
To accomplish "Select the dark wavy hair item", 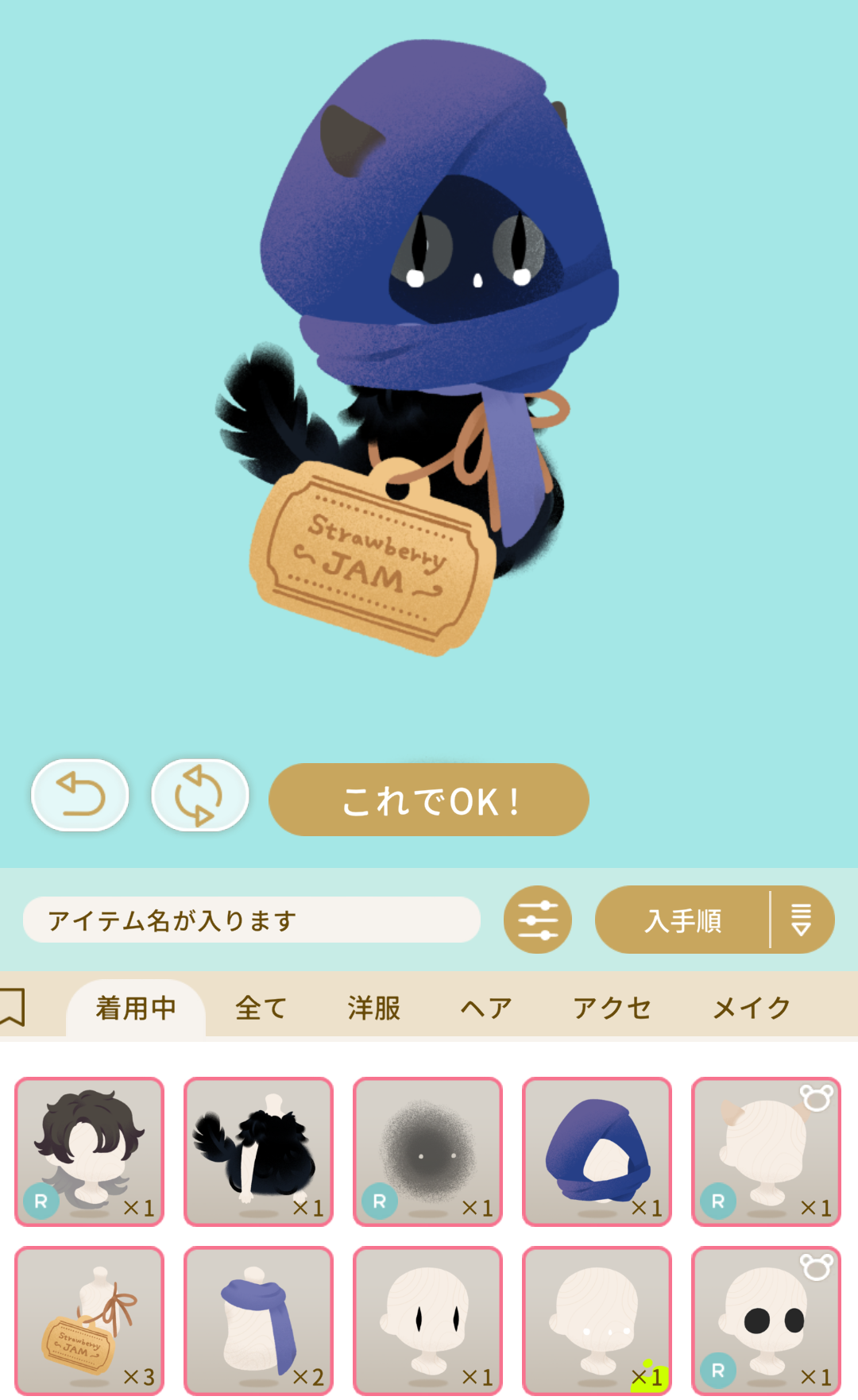I will pyautogui.click(x=90, y=1151).
